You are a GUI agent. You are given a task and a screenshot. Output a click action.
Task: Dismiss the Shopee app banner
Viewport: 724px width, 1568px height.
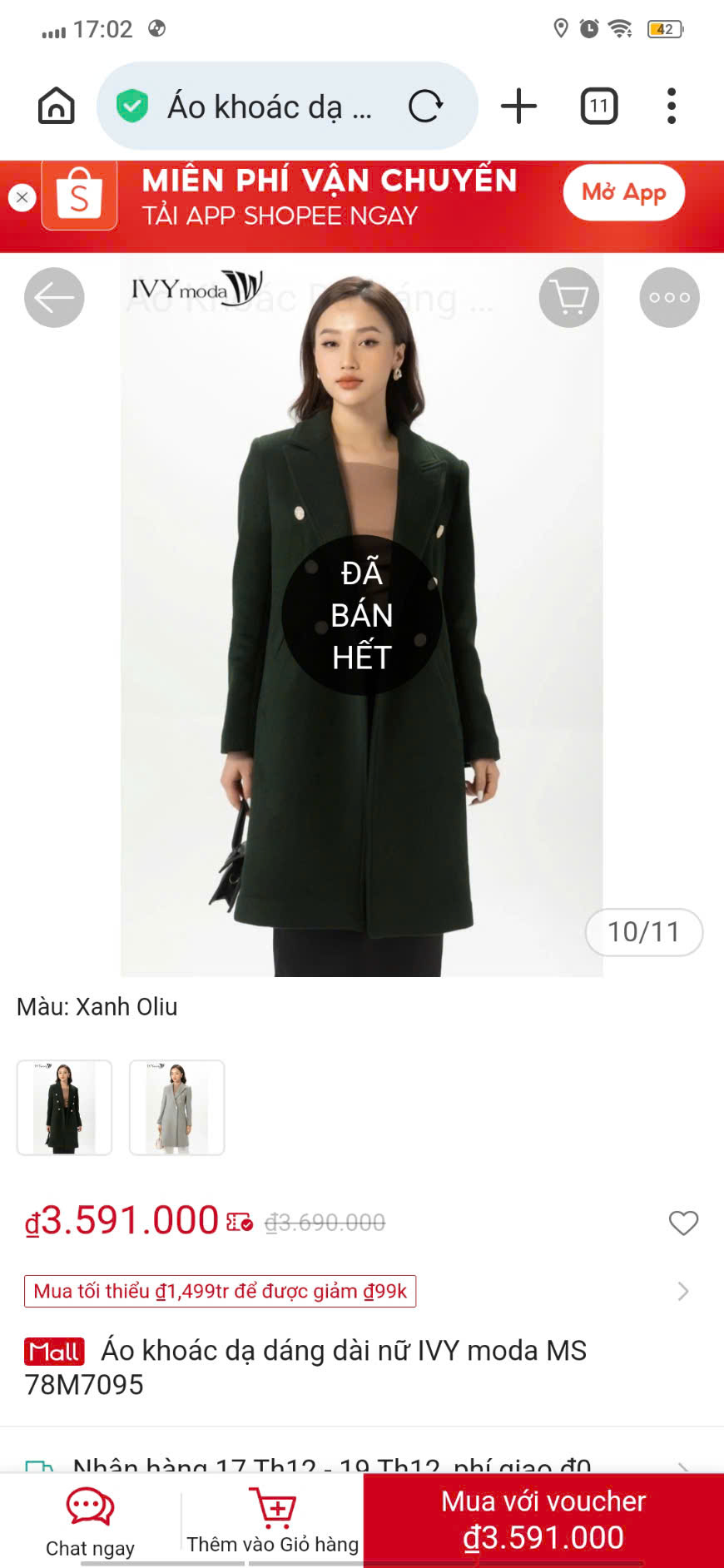22,198
